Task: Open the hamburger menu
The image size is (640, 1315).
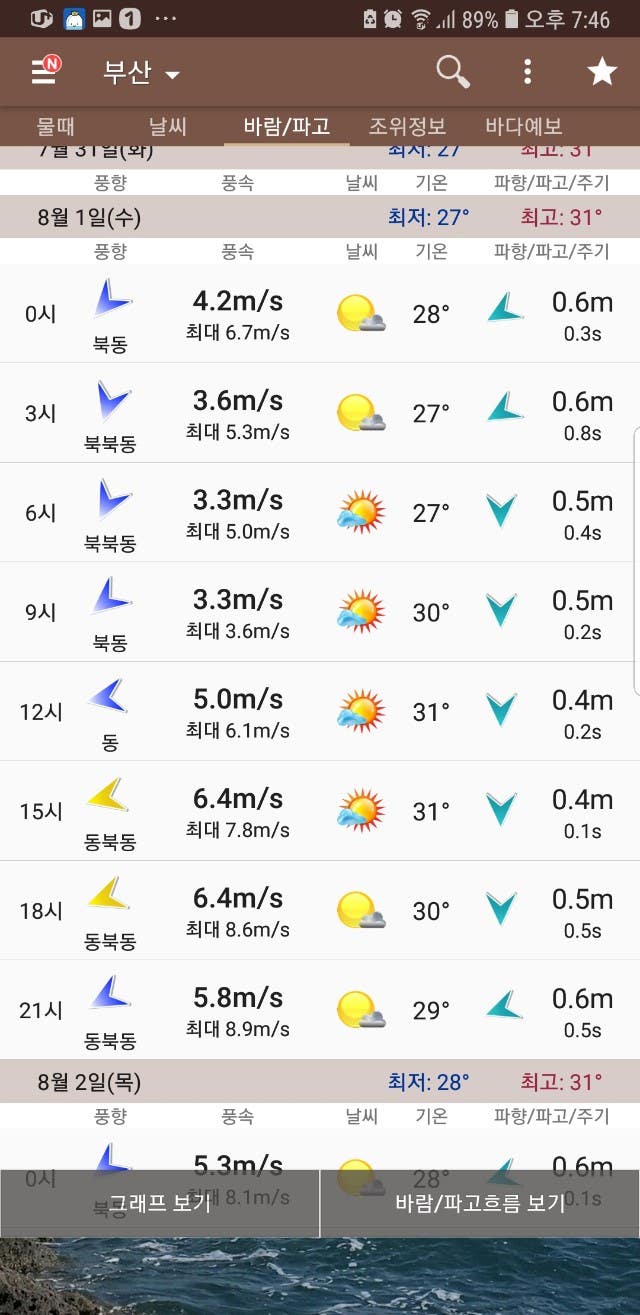Action: [44, 71]
